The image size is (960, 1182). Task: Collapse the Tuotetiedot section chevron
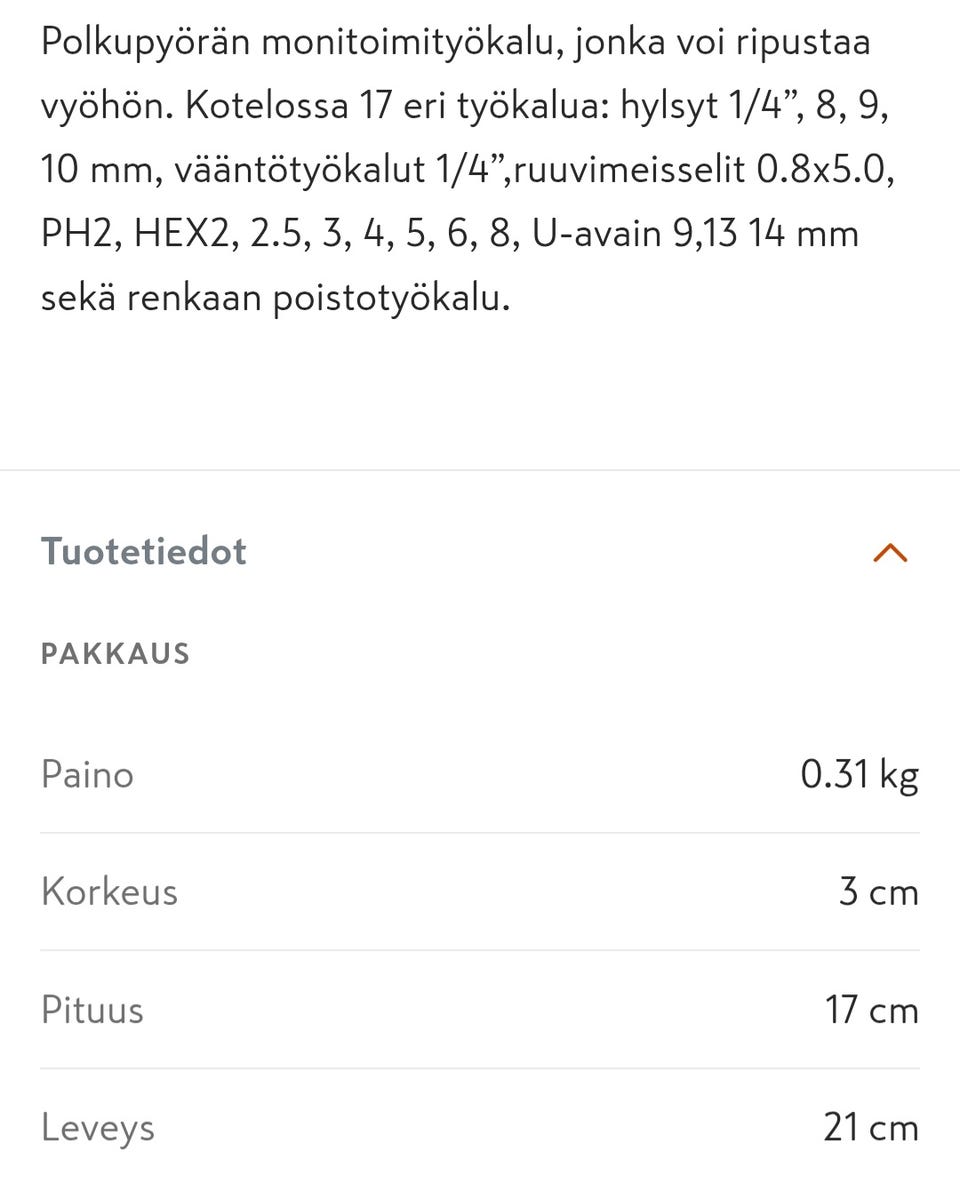(x=891, y=551)
